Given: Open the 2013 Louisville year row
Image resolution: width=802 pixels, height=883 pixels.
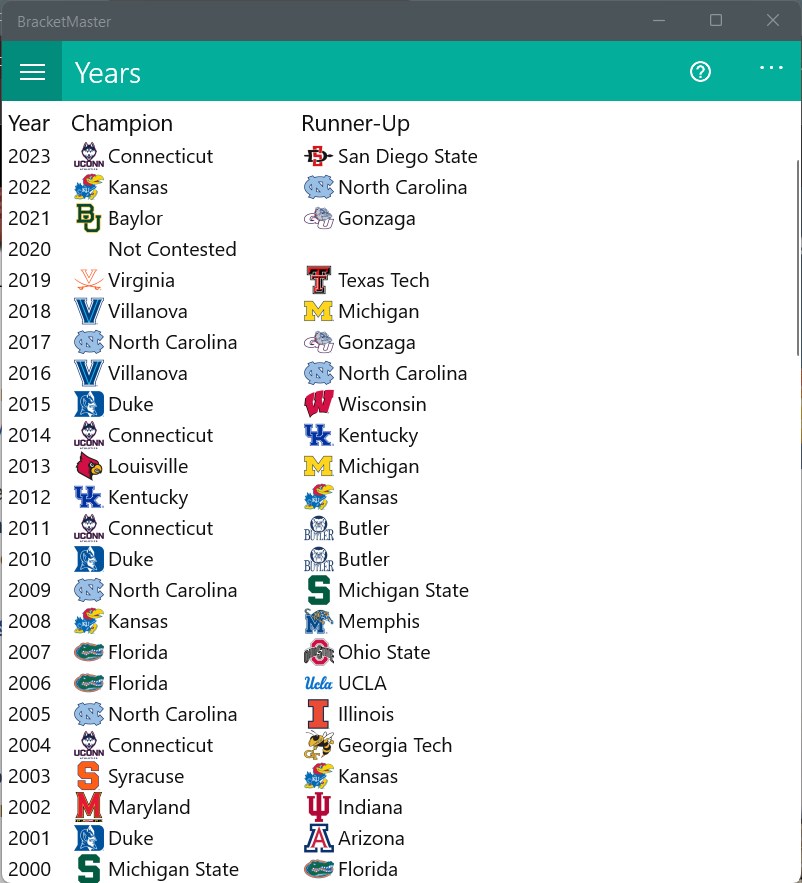Looking at the screenshot, I should tap(147, 466).
